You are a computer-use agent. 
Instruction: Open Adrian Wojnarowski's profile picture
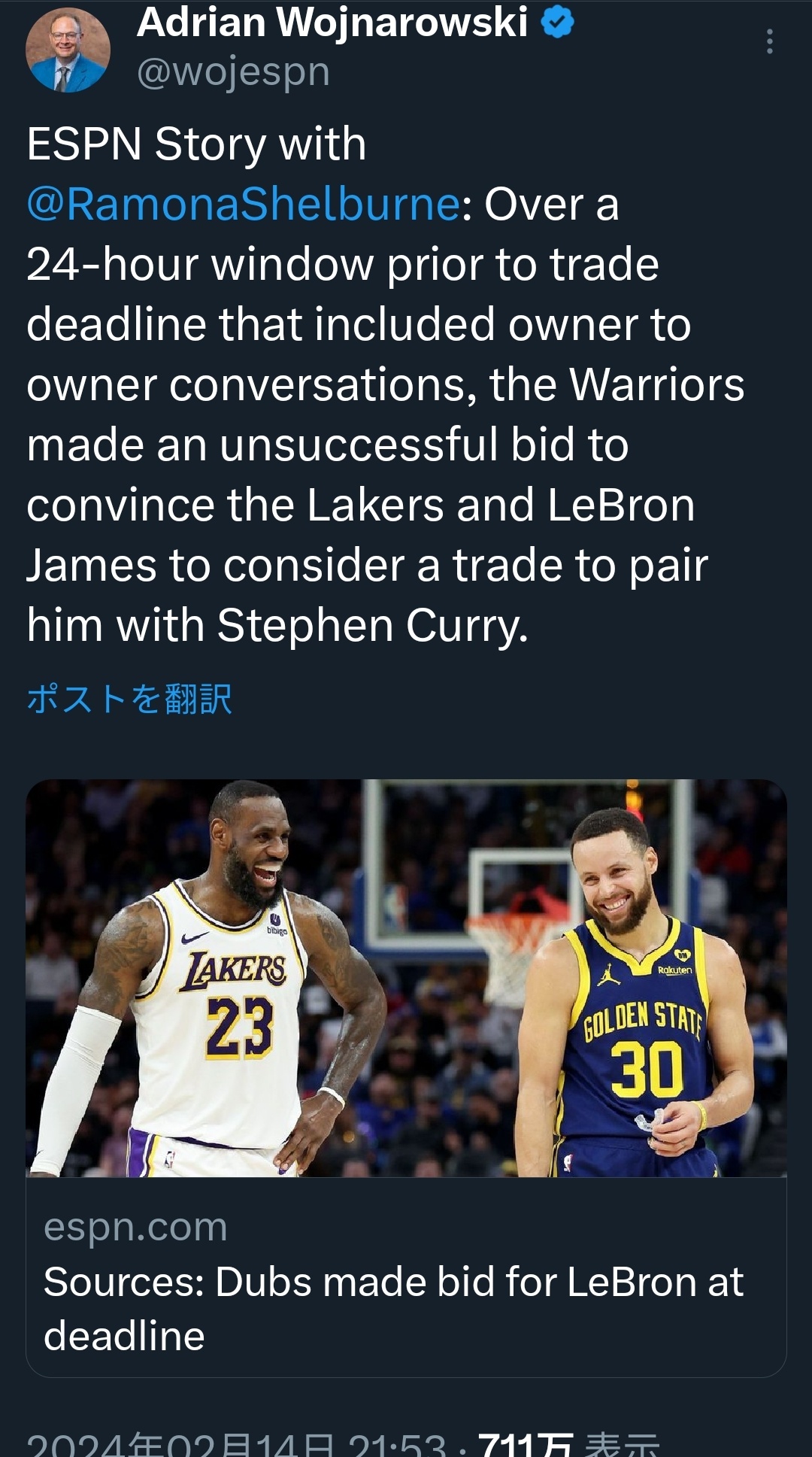68,50
